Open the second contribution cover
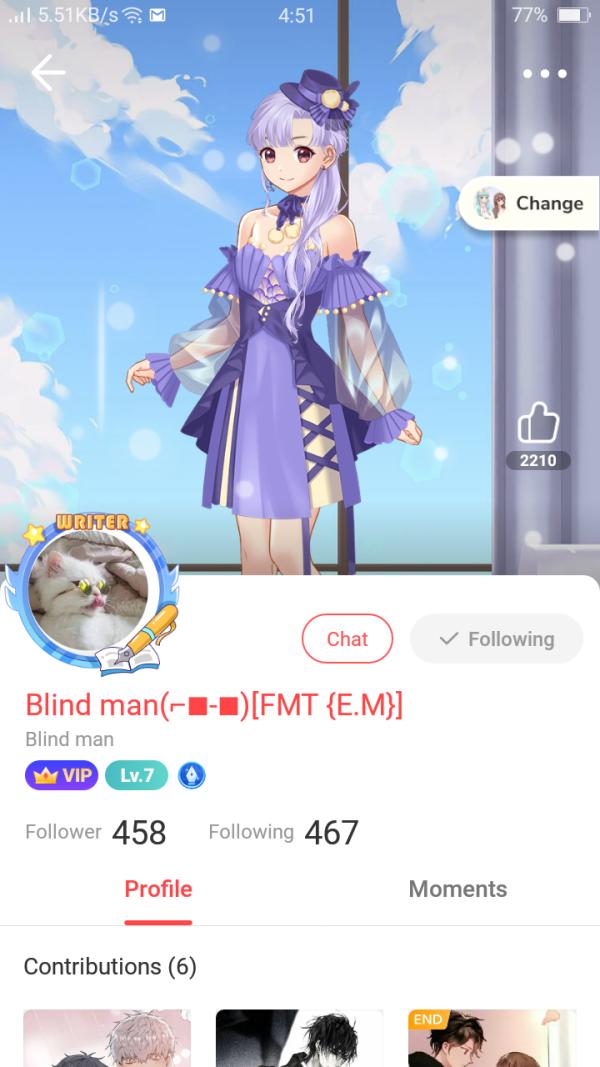This screenshot has width=600, height=1067. [x=299, y=1038]
